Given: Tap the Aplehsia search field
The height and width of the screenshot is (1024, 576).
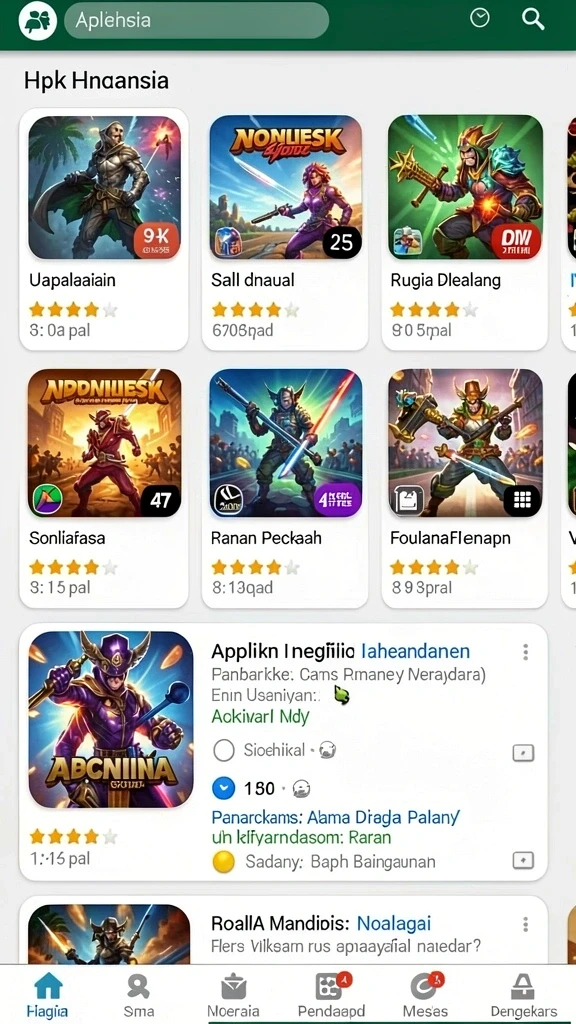Looking at the screenshot, I should [x=197, y=20].
